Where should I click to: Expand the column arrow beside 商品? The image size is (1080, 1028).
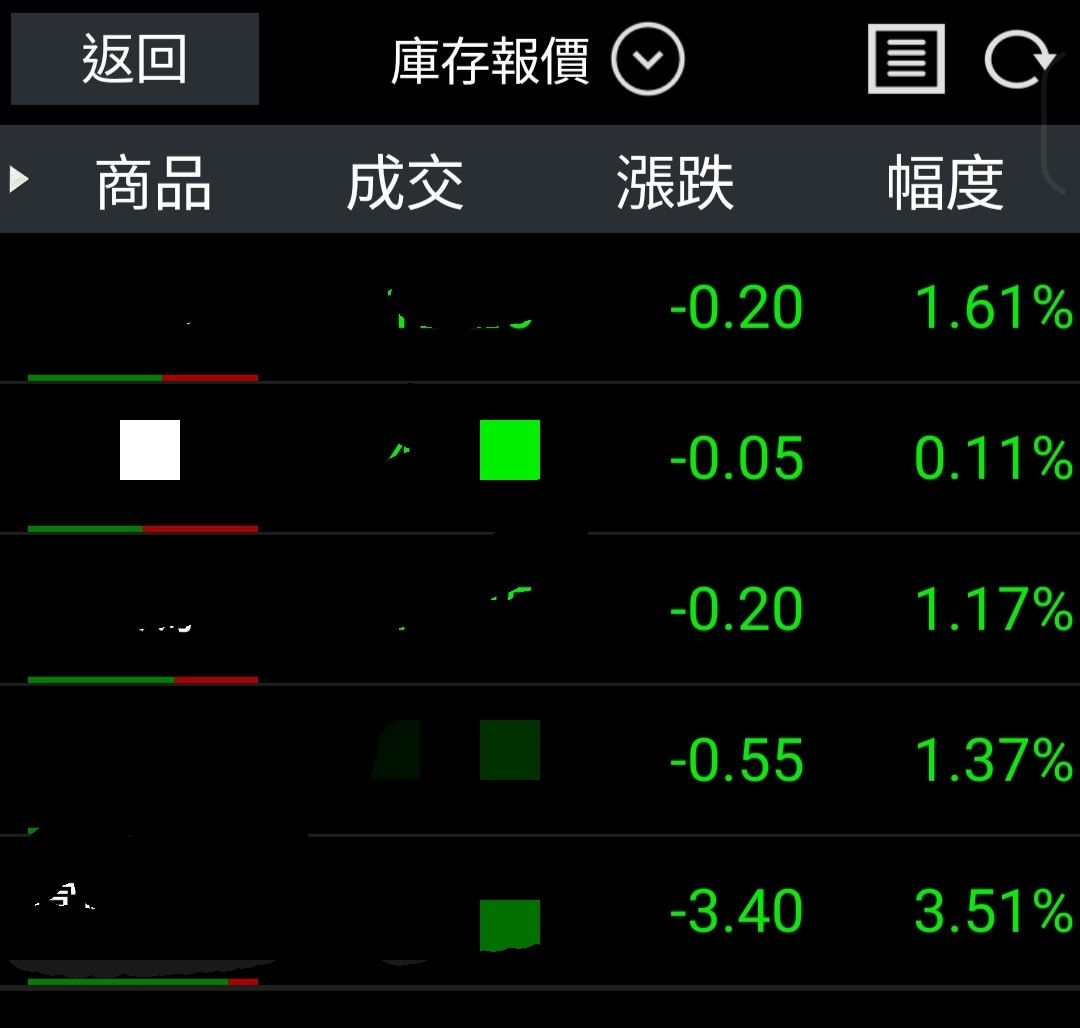coord(18,180)
